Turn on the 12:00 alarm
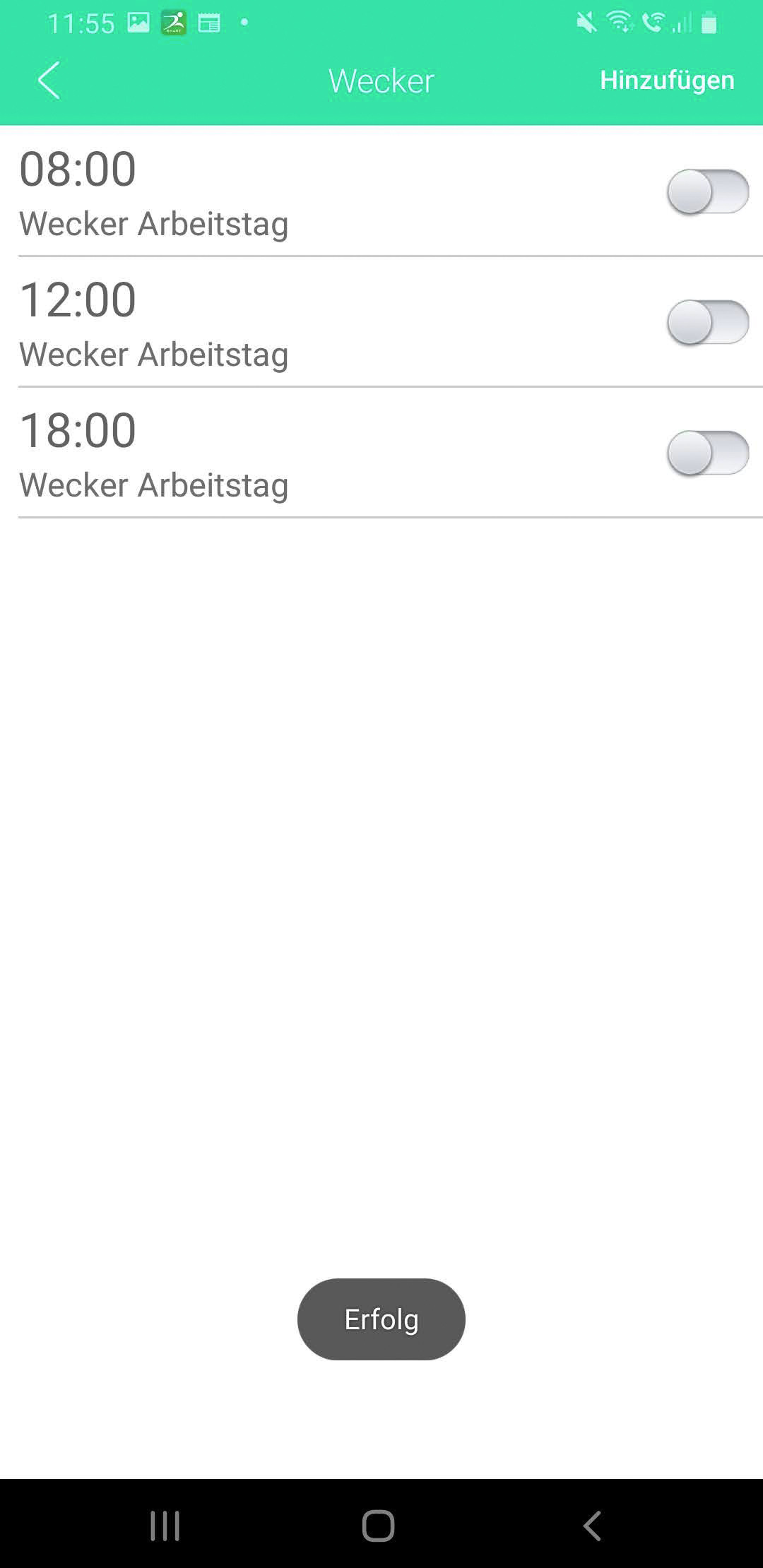The width and height of the screenshot is (763, 1568). point(707,322)
